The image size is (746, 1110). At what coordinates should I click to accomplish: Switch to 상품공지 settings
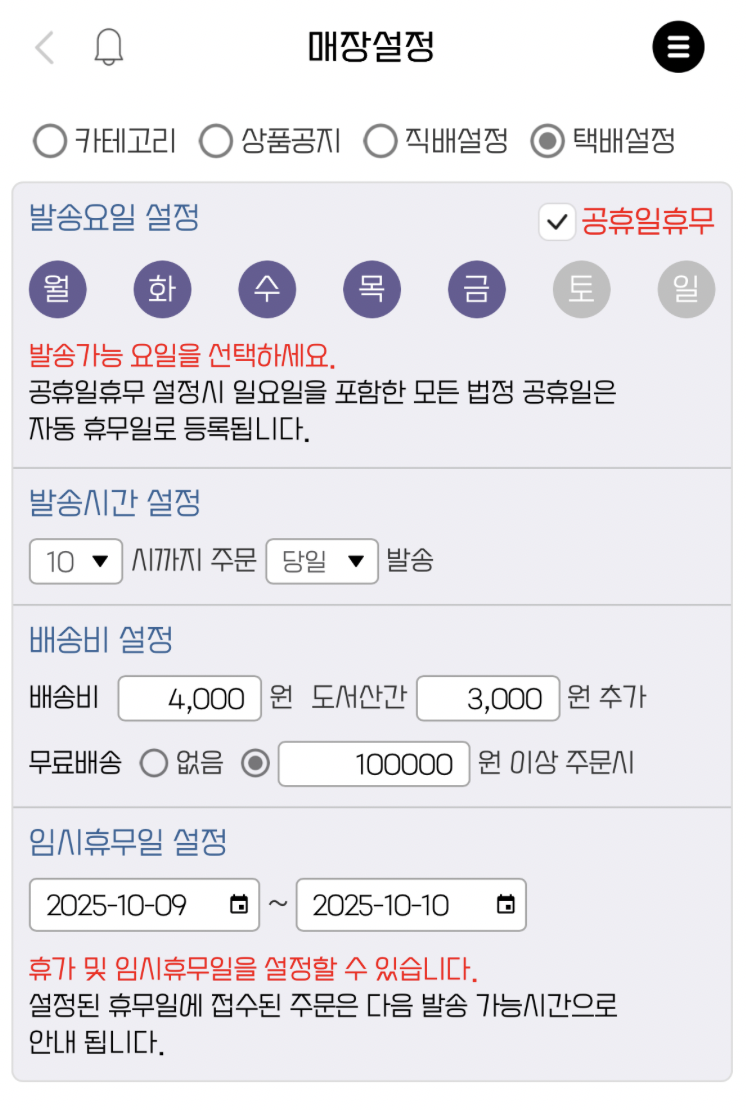tap(215, 141)
